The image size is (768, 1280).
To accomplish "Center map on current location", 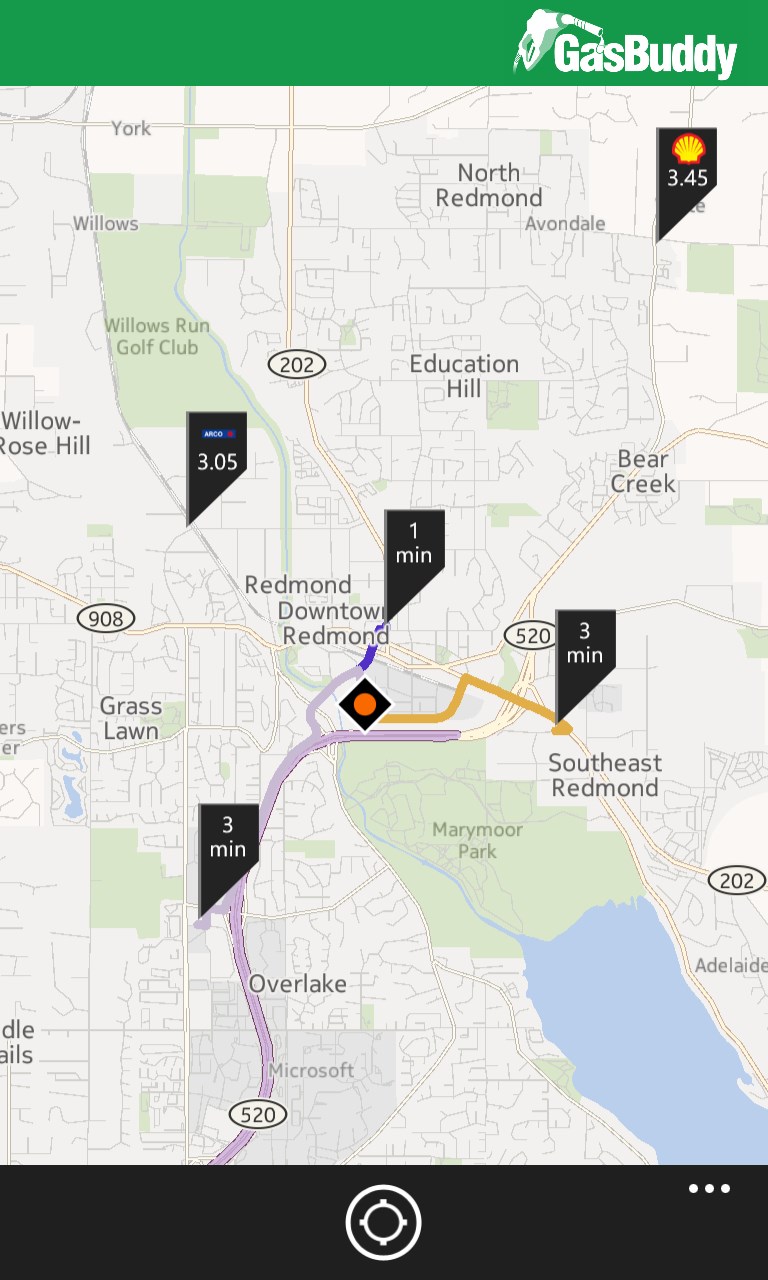I will pos(383,1222).
